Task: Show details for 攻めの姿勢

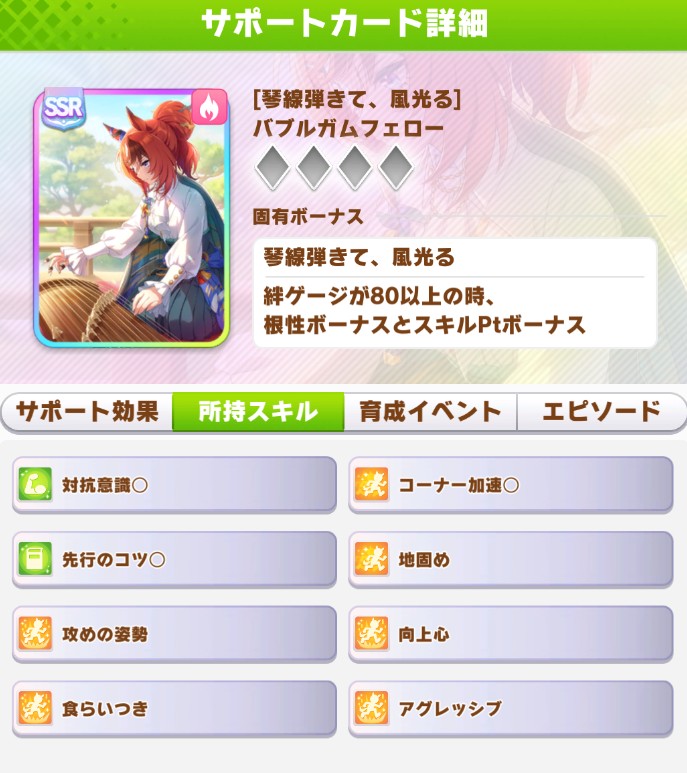Action: pyautogui.click(x=174, y=634)
